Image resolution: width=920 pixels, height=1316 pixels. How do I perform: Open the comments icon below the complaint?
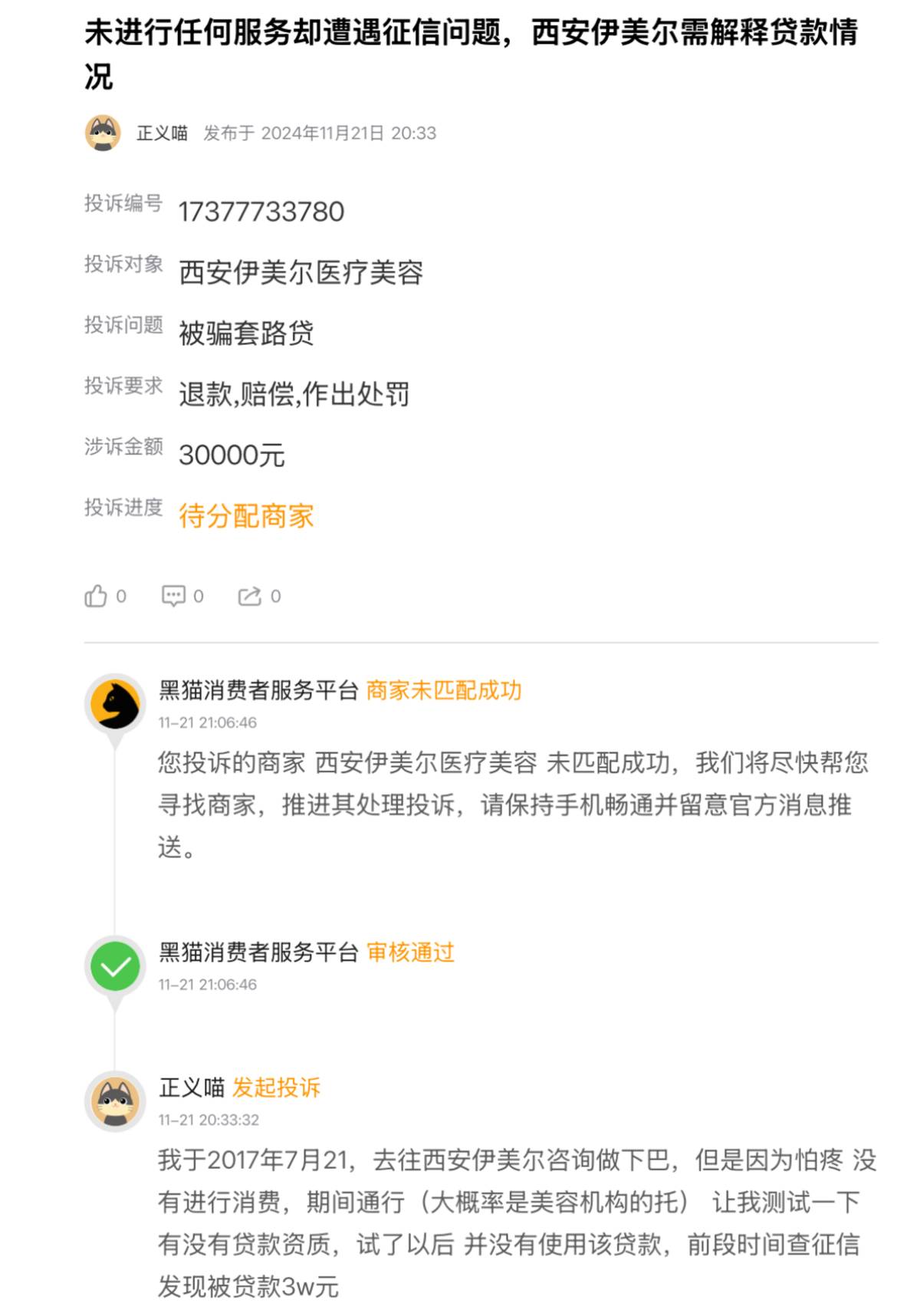(173, 596)
